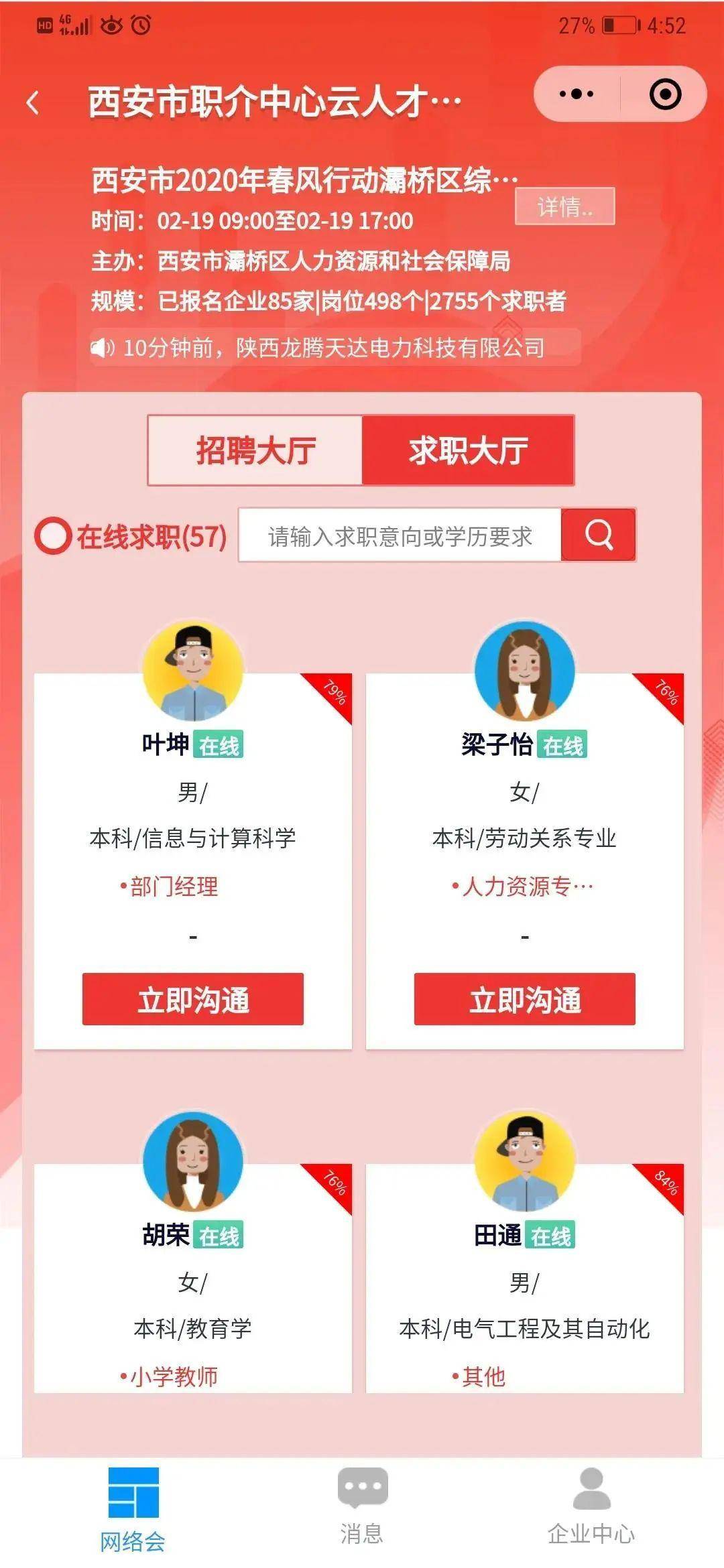Image resolution: width=724 pixels, height=1568 pixels.
Task: Tap the red search magnifier button
Action: 598,535
